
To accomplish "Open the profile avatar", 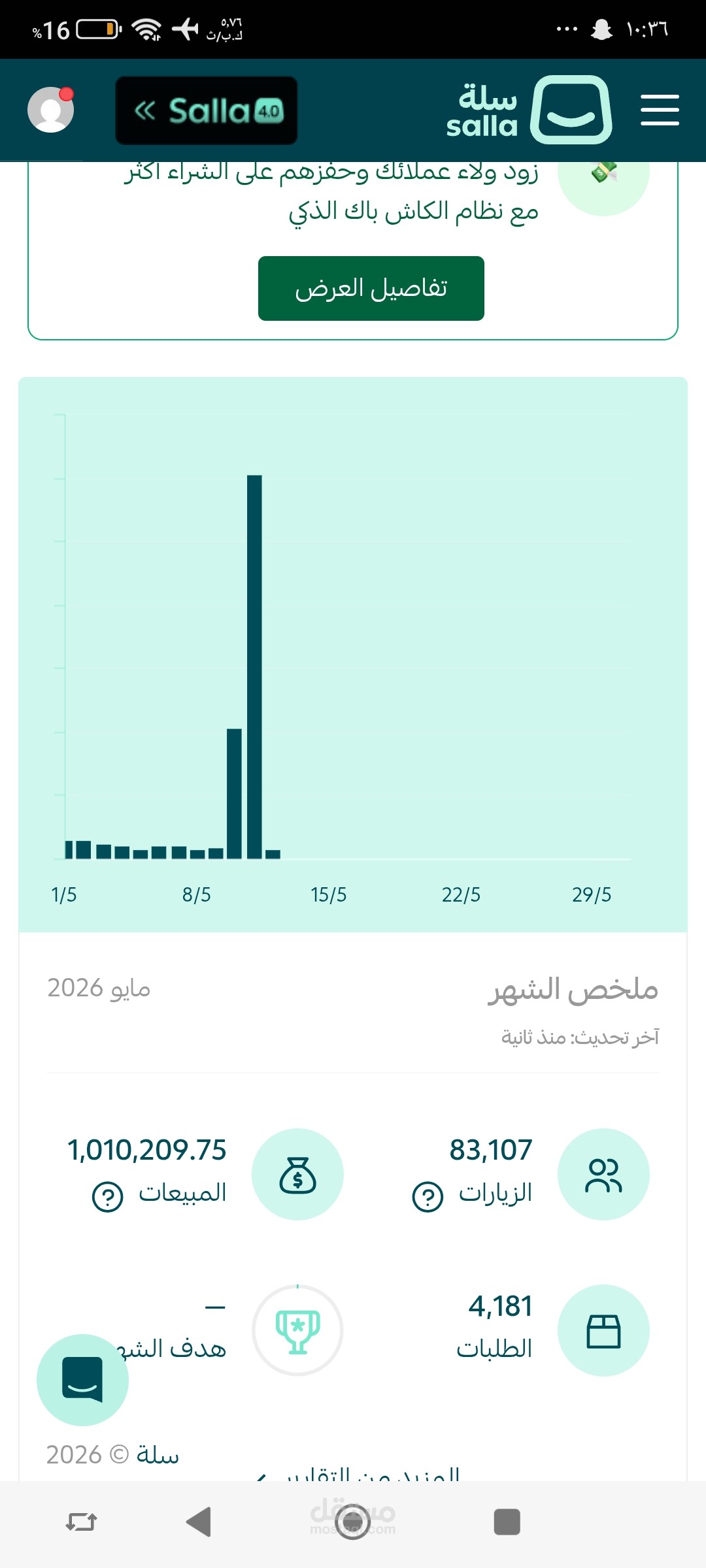I will (51, 110).
